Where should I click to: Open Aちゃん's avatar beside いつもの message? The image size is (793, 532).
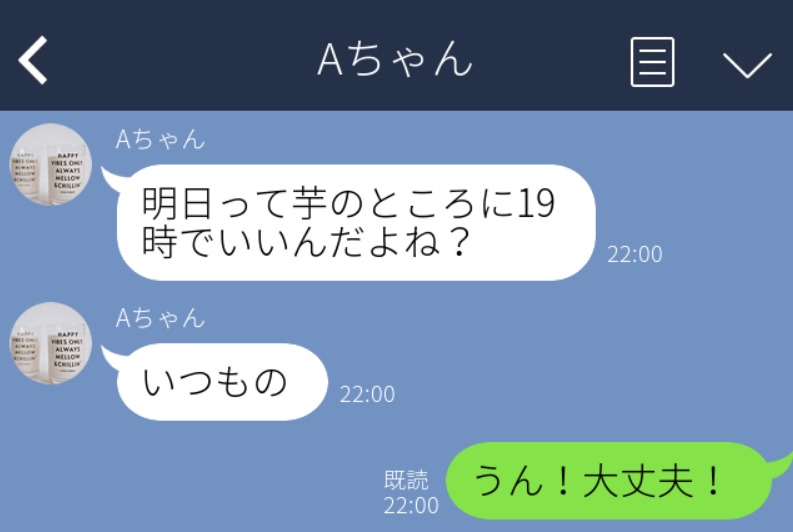[x=50, y=344]
